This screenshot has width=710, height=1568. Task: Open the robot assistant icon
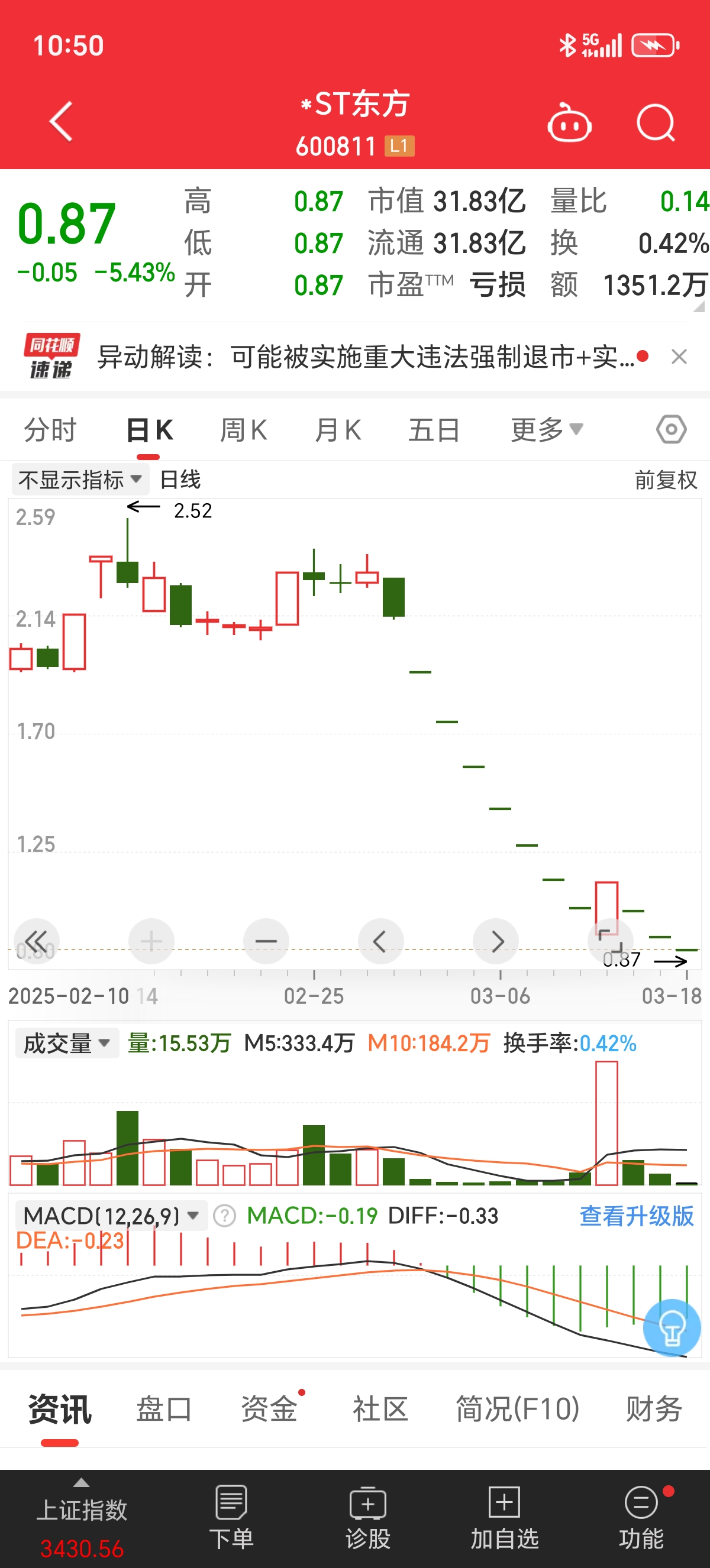(570, 122)
